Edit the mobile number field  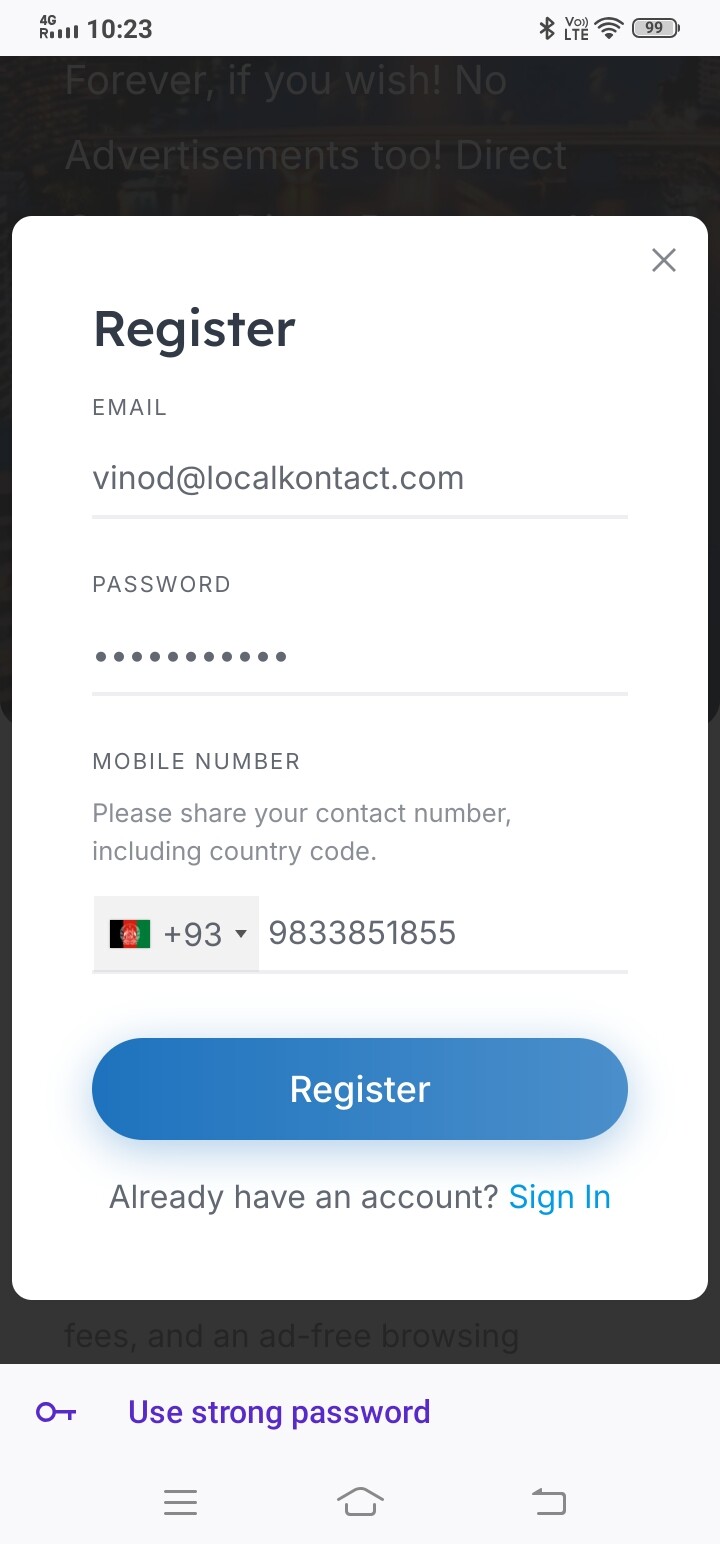coord(444,934)
